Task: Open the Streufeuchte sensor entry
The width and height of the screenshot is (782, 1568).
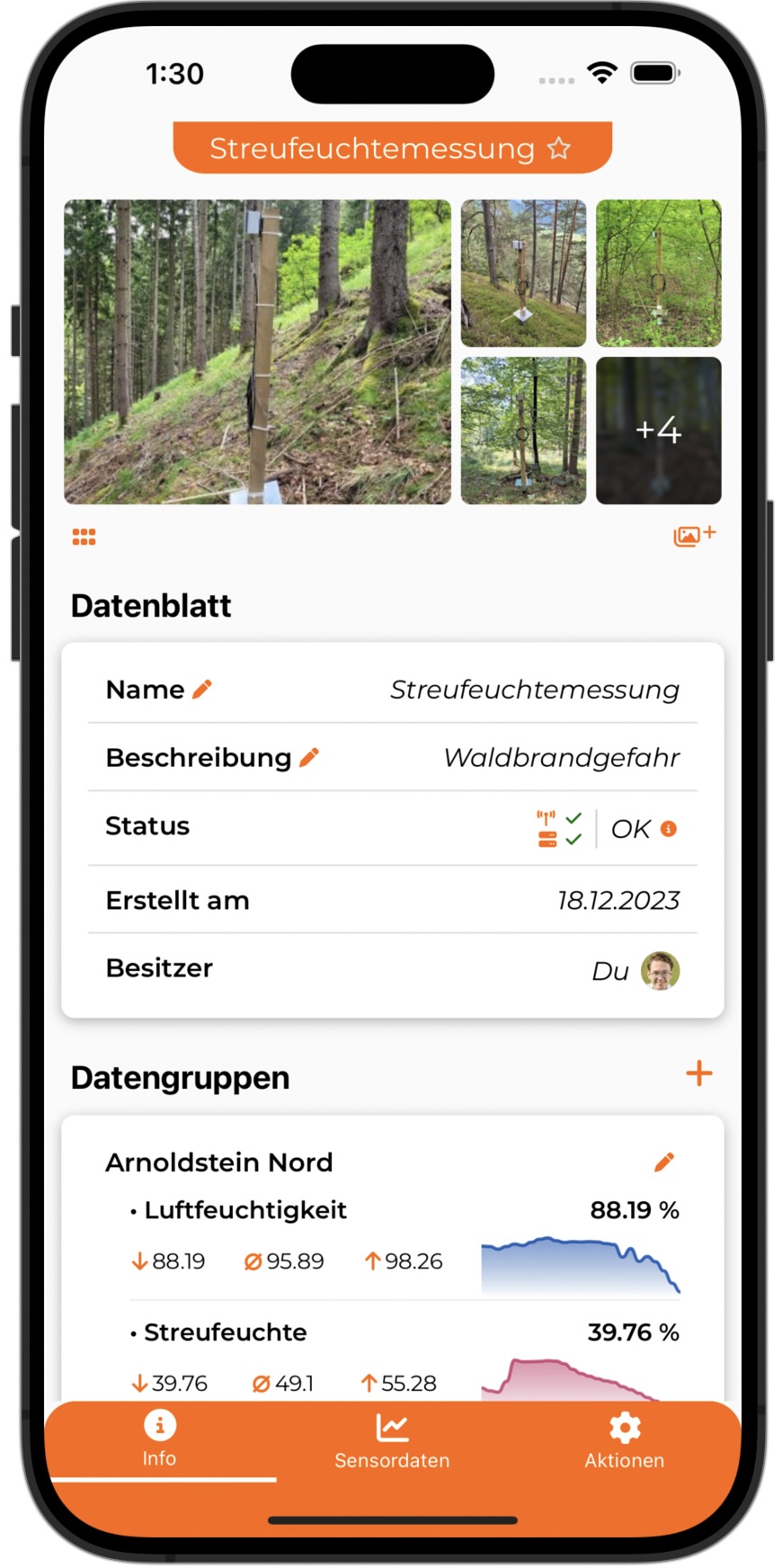Action: click(x=226, y=1332)
